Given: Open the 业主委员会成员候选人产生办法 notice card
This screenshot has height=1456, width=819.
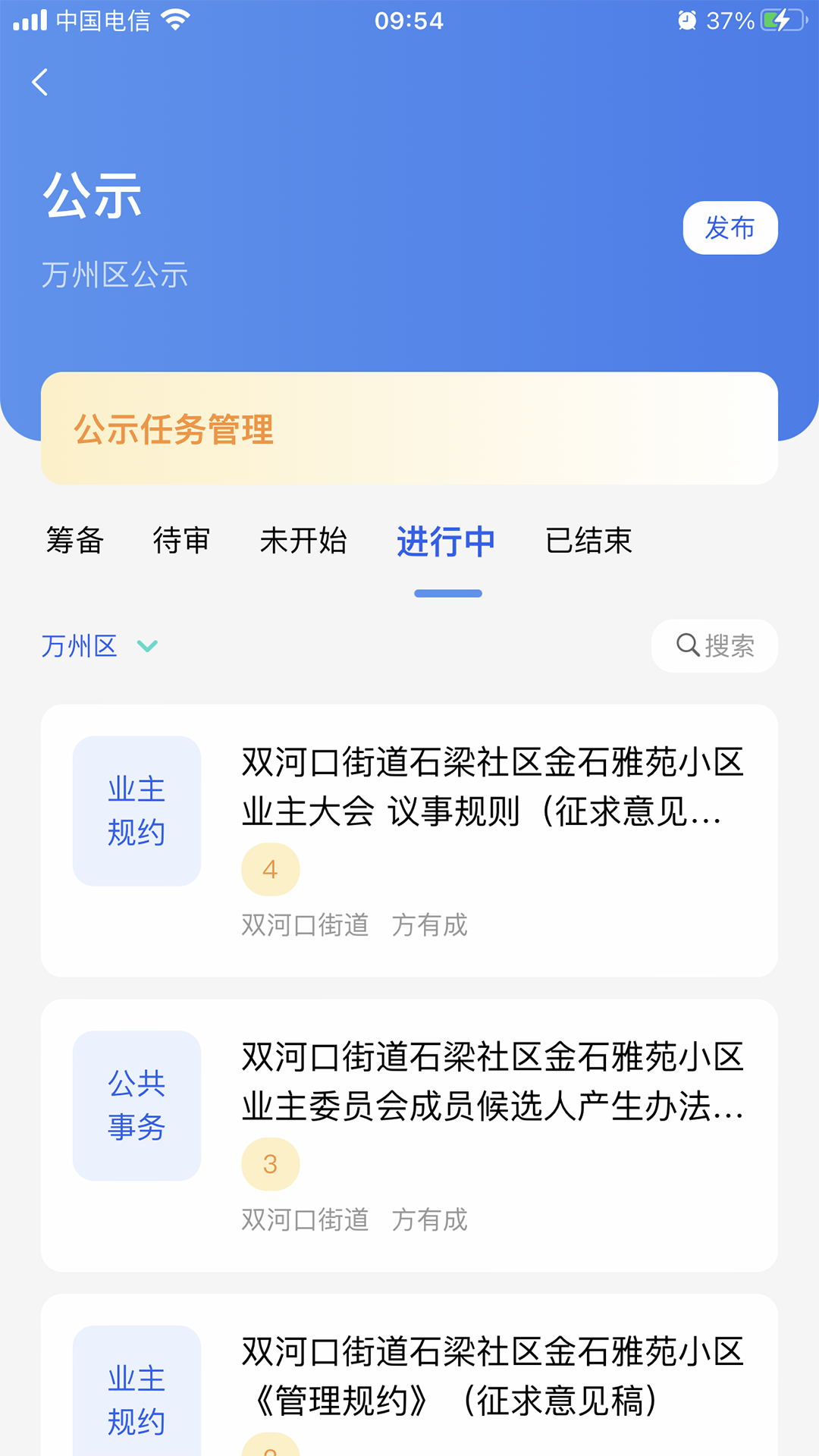Looking at the screenshot, I should click(x=409, y=1135).
